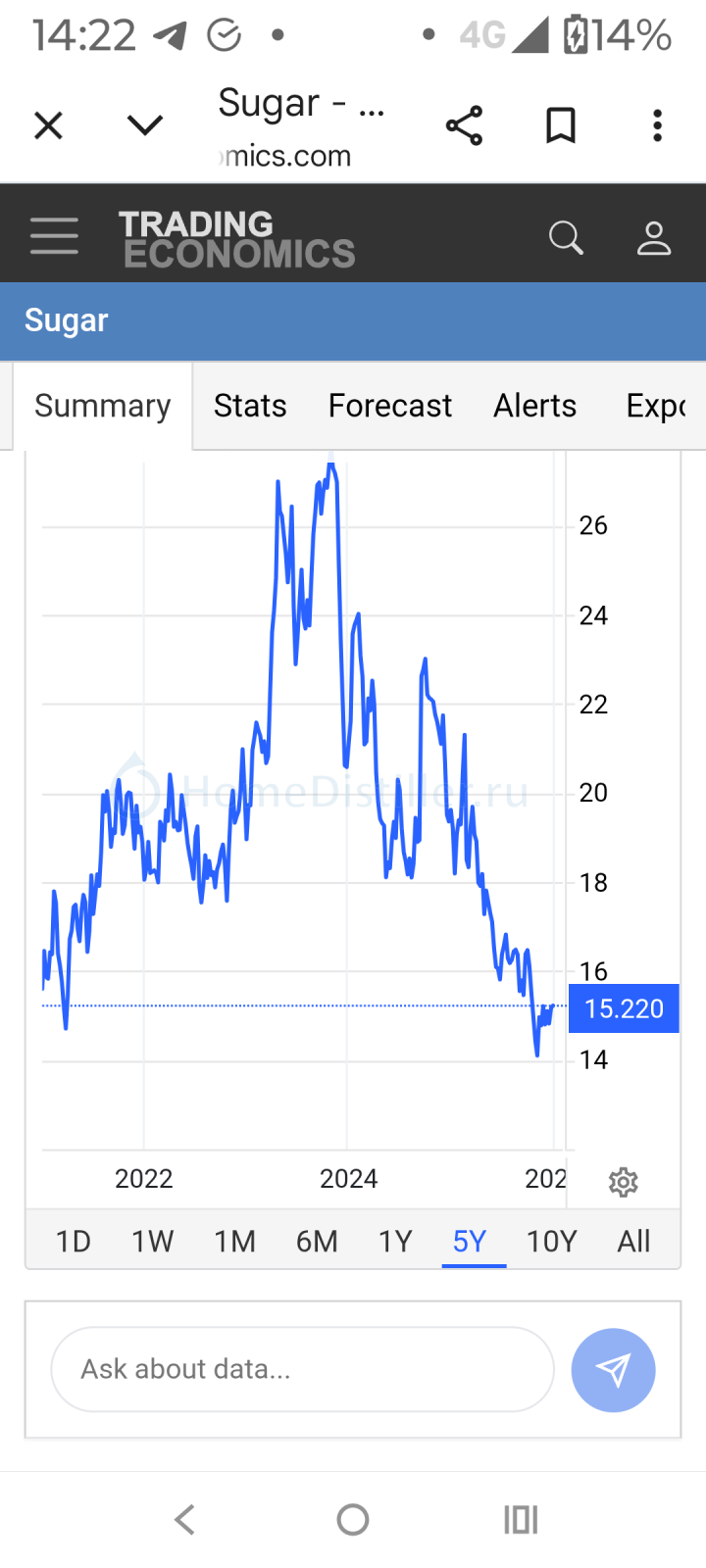The height and width of the screenshot is (1568, 706).
Task: Close the browser tab
Action: pos(48,125)
